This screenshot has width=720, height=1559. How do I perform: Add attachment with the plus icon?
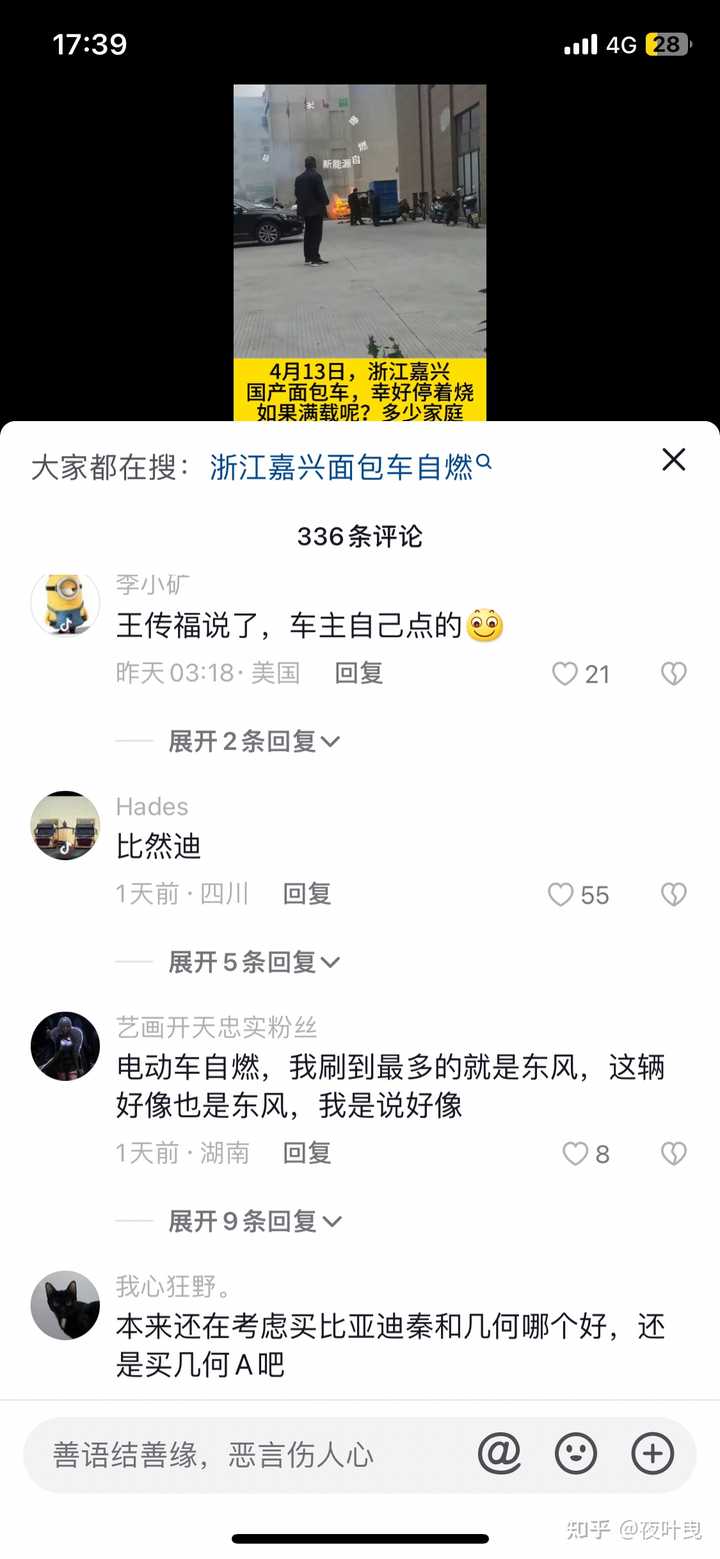[x=652, y=1453]
